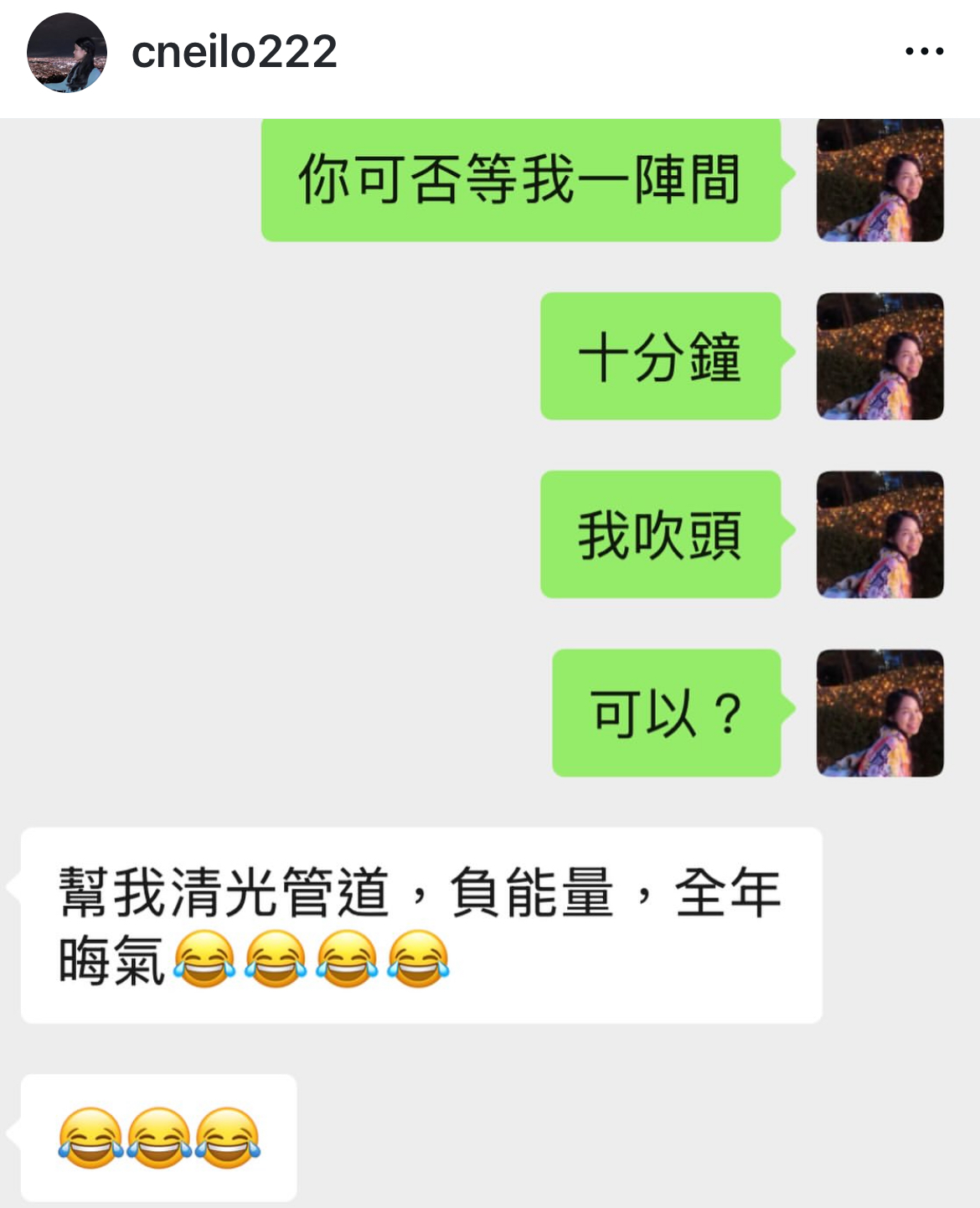Open the posted chat screenshot image
This screenshot has height=1208, width=980.
[490, 662]
